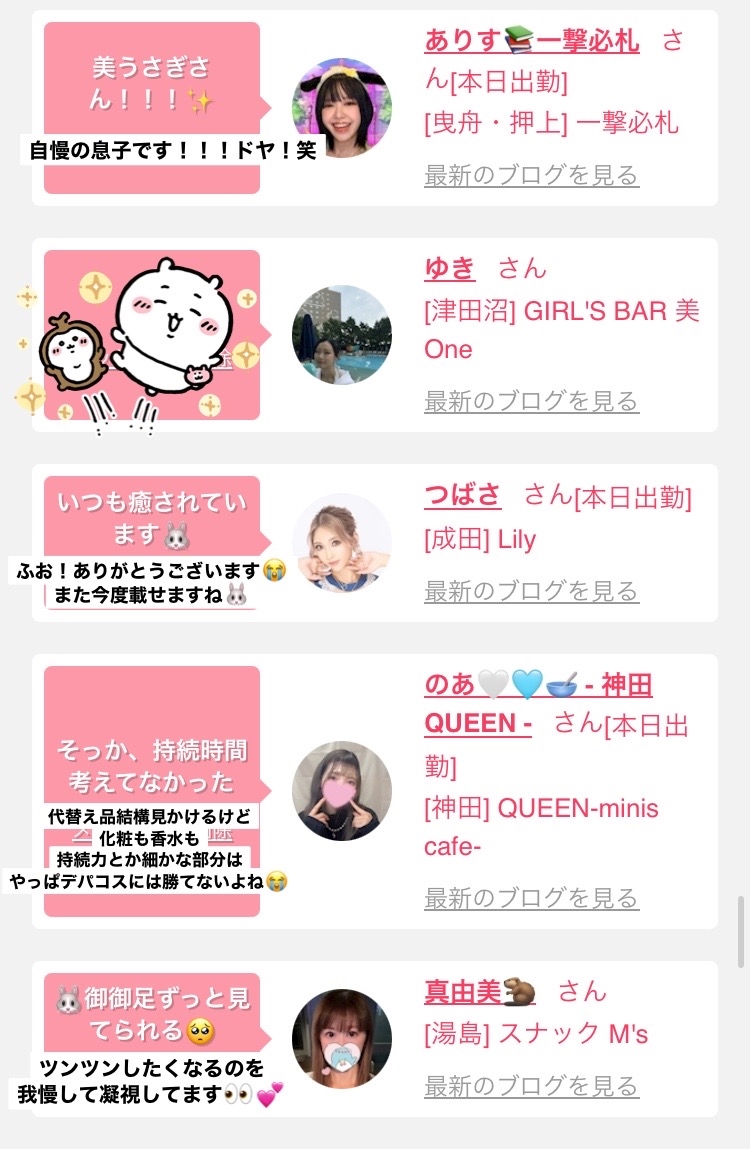750x1149 pixels.
Task: Open ゆき's profile name link
Action: pos(449,268)
